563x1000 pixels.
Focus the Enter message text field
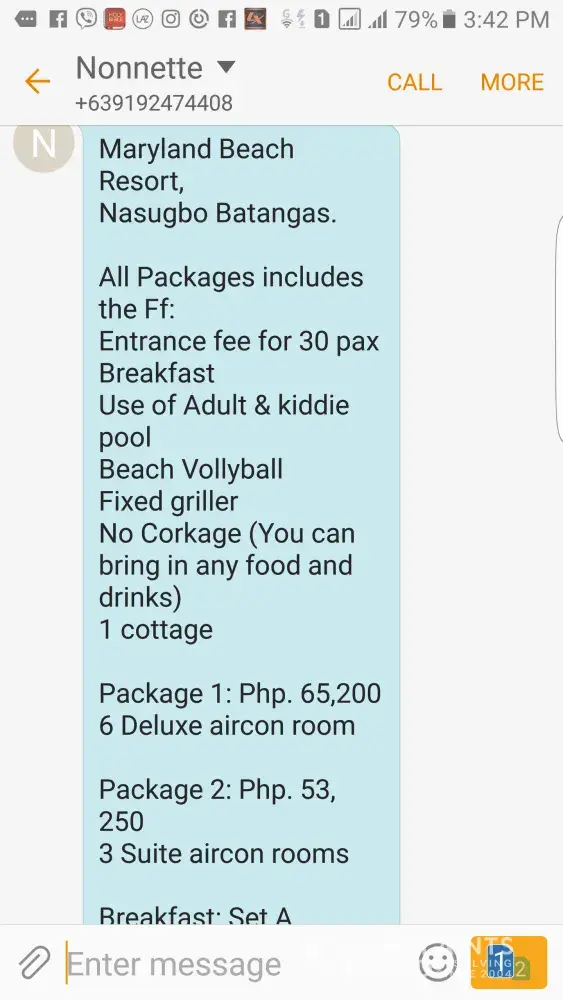236,964
